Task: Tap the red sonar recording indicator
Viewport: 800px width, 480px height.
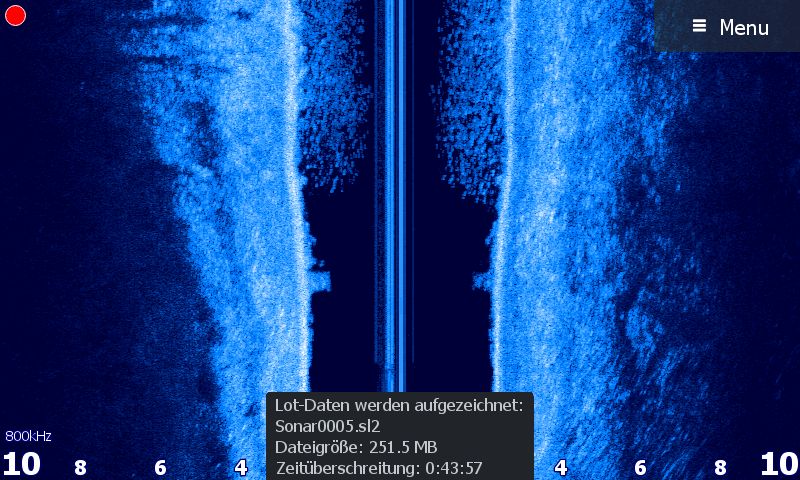Action: [15, 15]
